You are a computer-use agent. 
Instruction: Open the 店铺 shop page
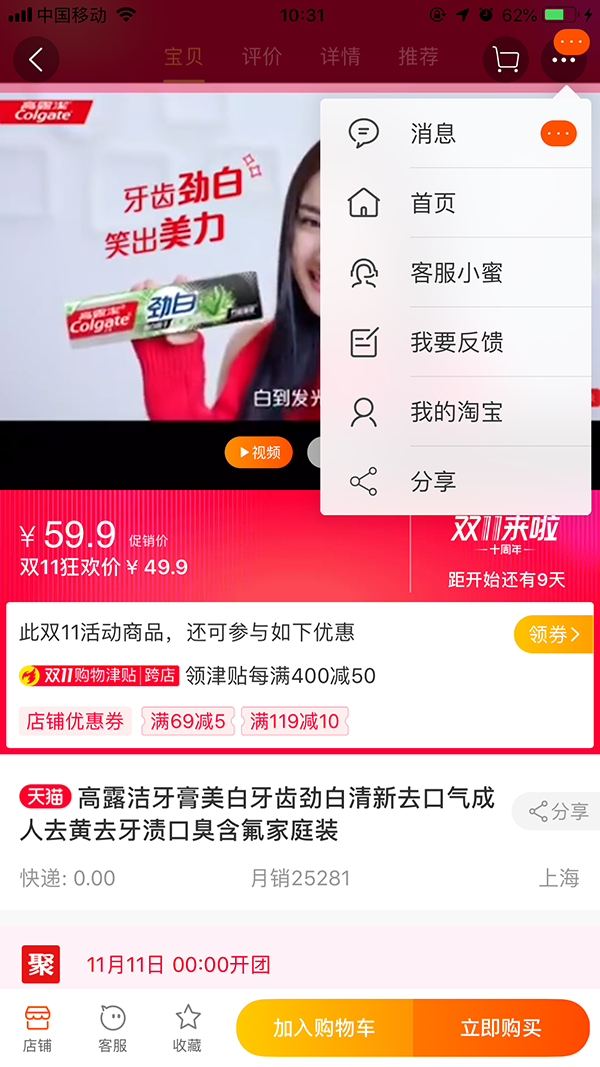37,1028
